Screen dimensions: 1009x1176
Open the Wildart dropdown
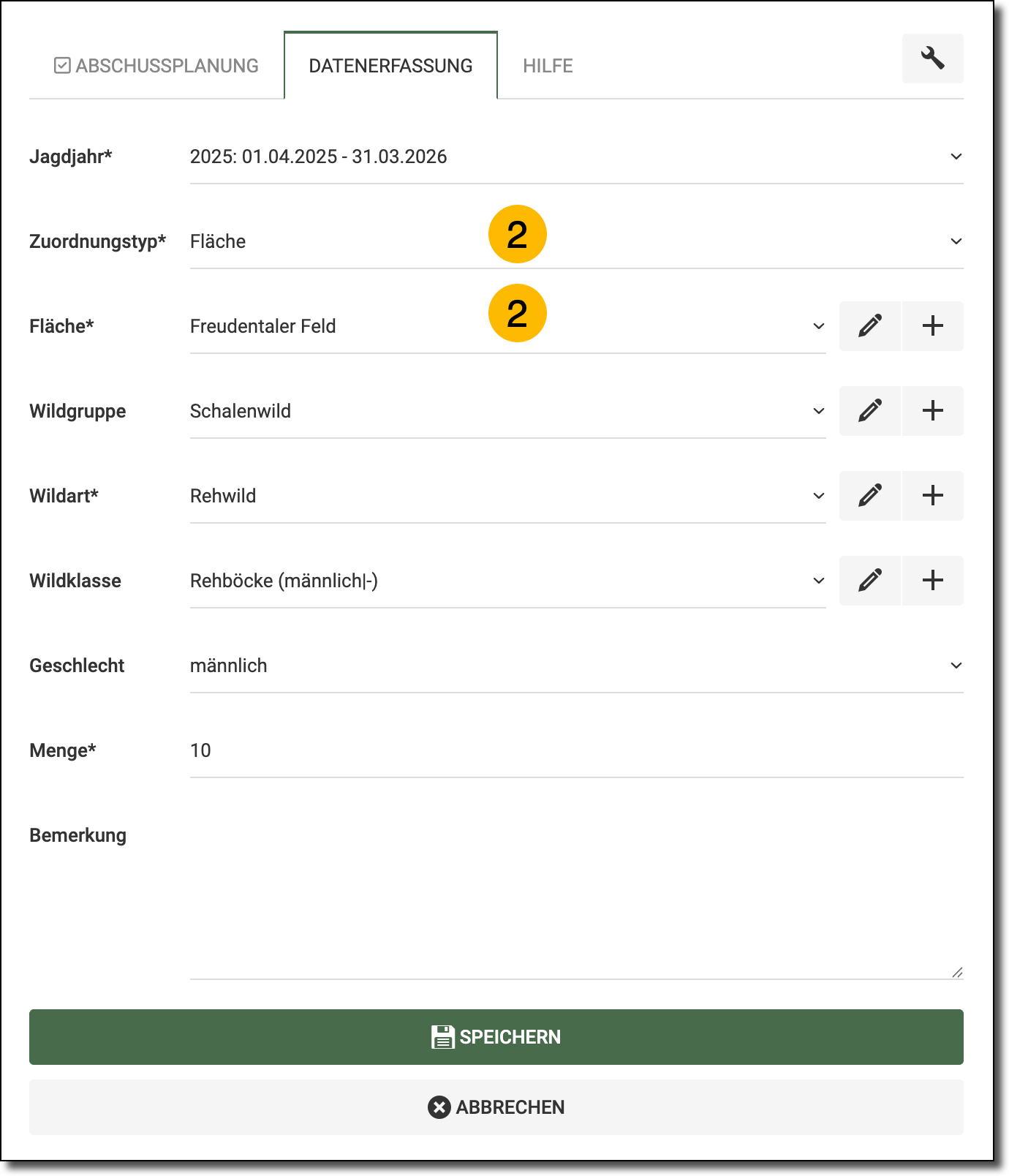pos(507,496)
